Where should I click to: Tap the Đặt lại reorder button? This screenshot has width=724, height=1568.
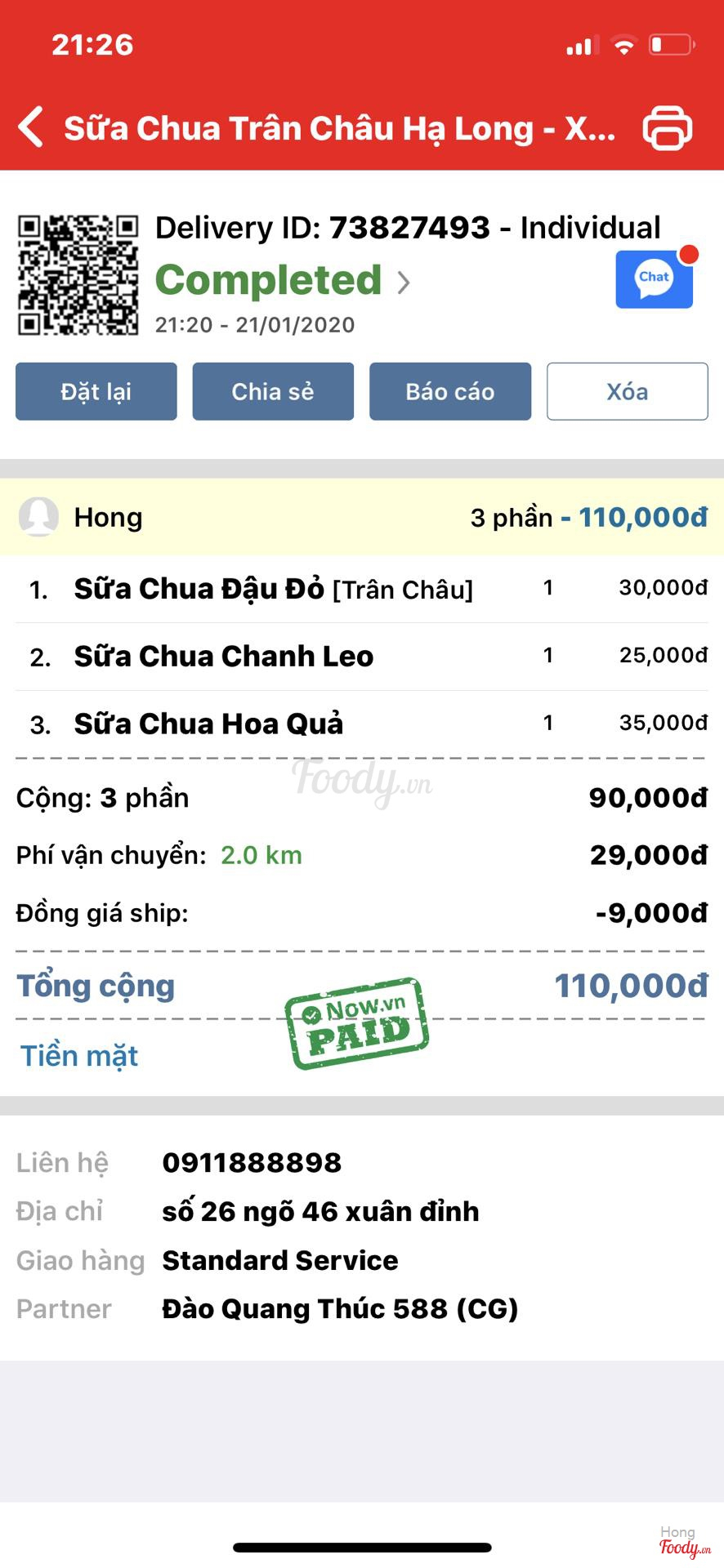[96, 392]
